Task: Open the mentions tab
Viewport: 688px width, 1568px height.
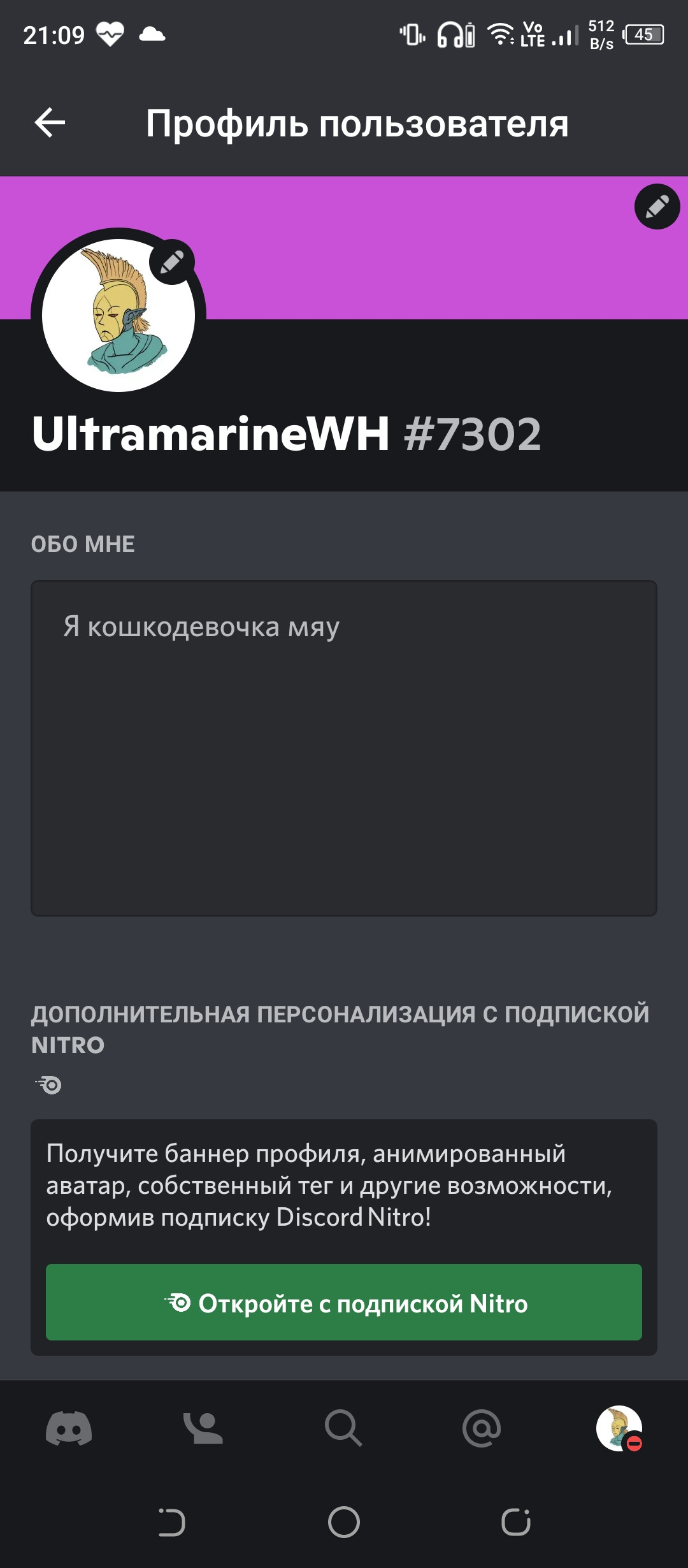Action: point(482,1428)
